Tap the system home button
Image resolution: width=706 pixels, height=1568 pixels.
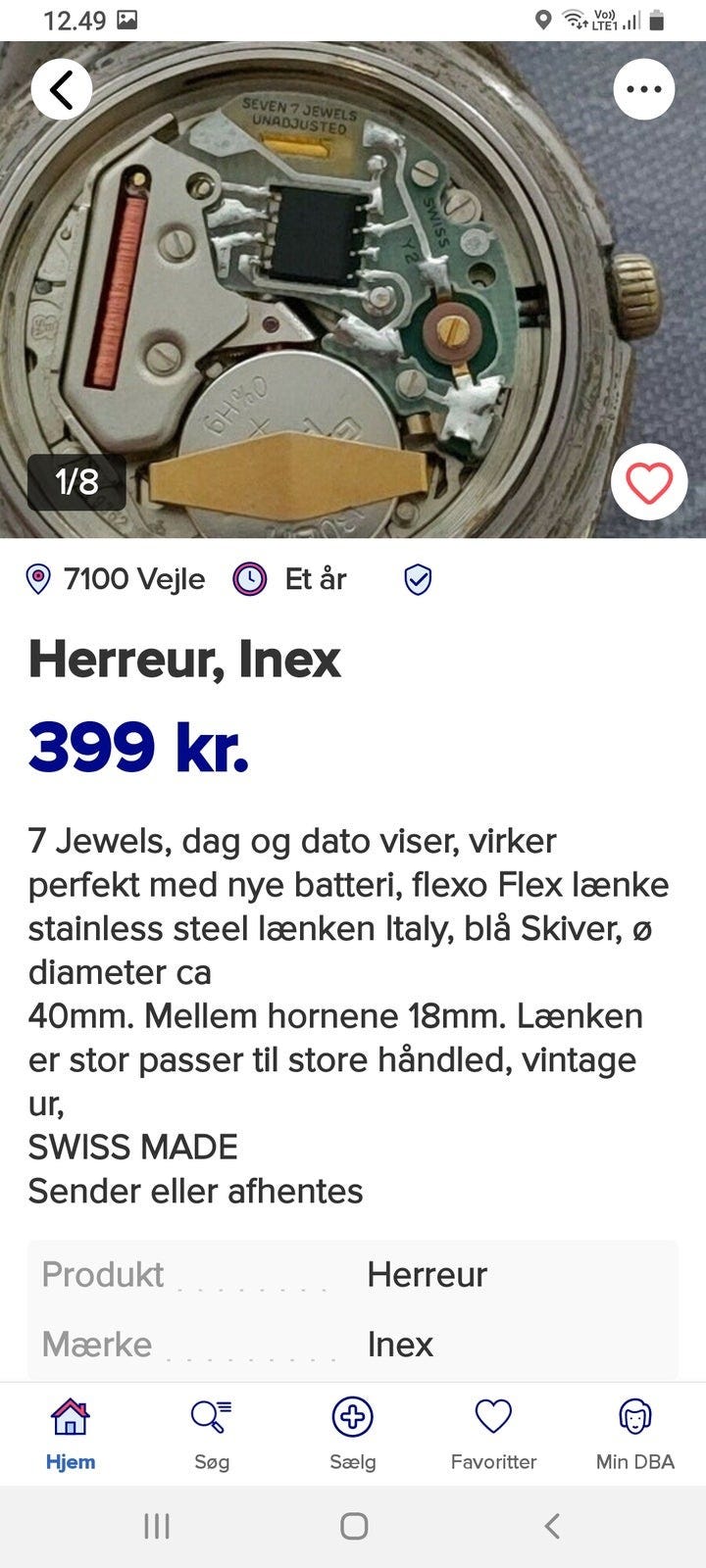tap(353, 1526)
